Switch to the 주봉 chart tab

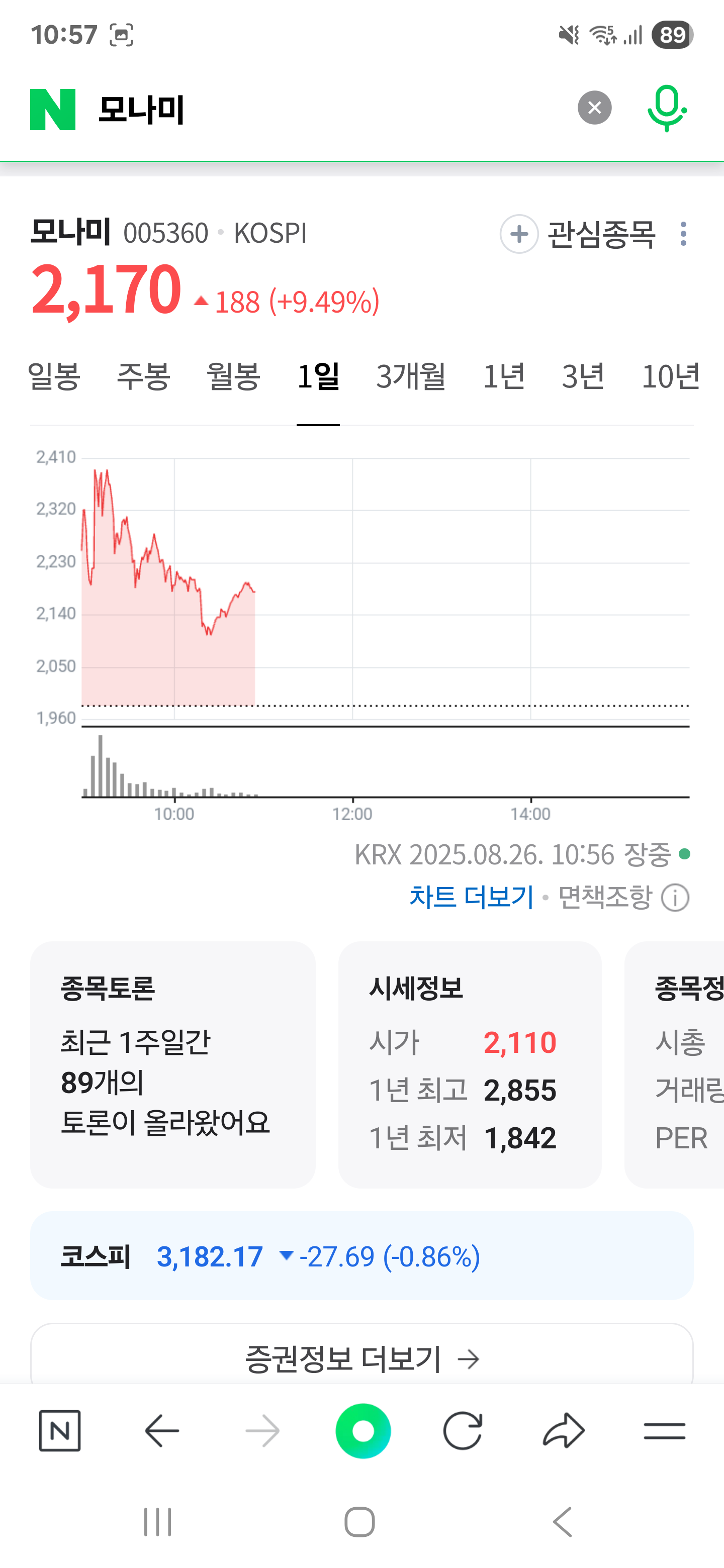(x=144, y=376)
